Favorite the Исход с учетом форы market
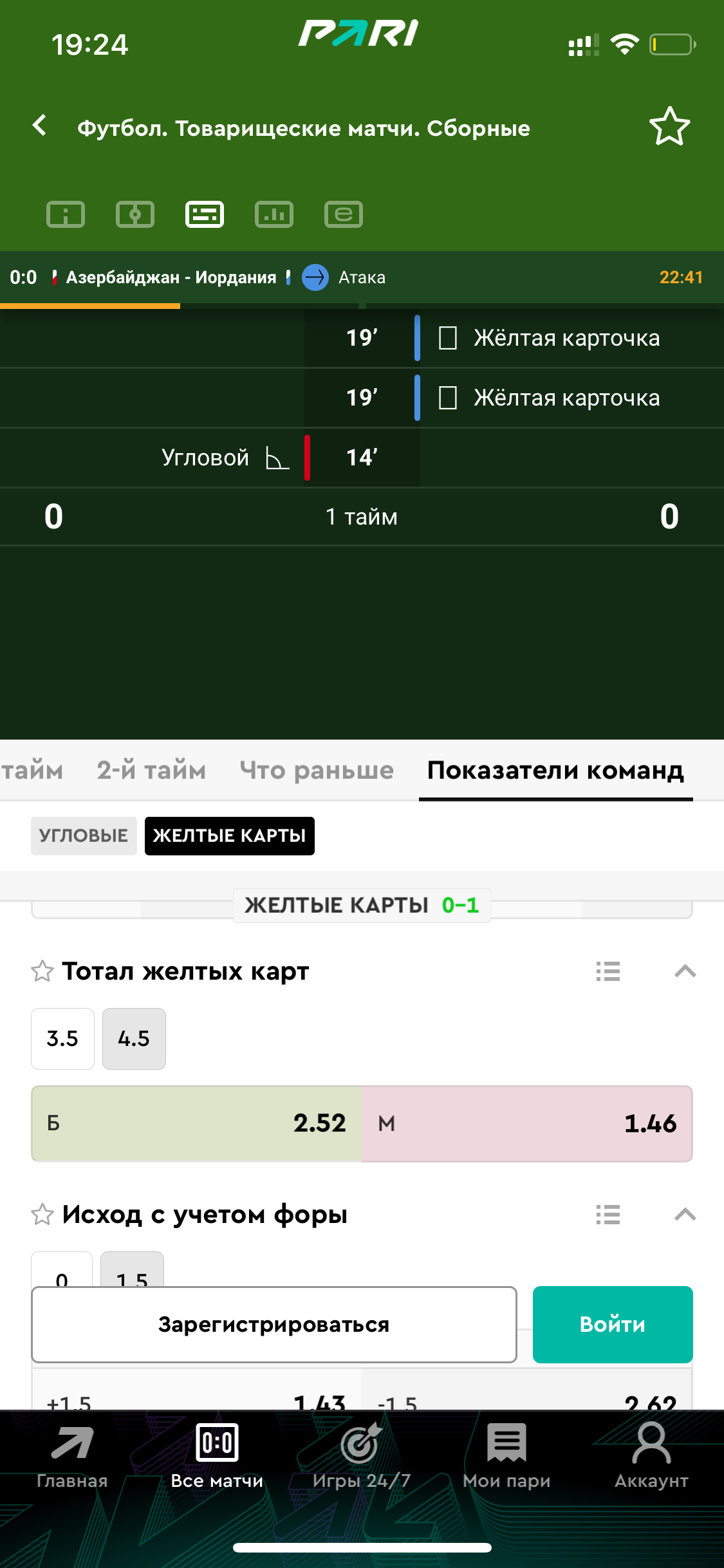 point(42,1215)
